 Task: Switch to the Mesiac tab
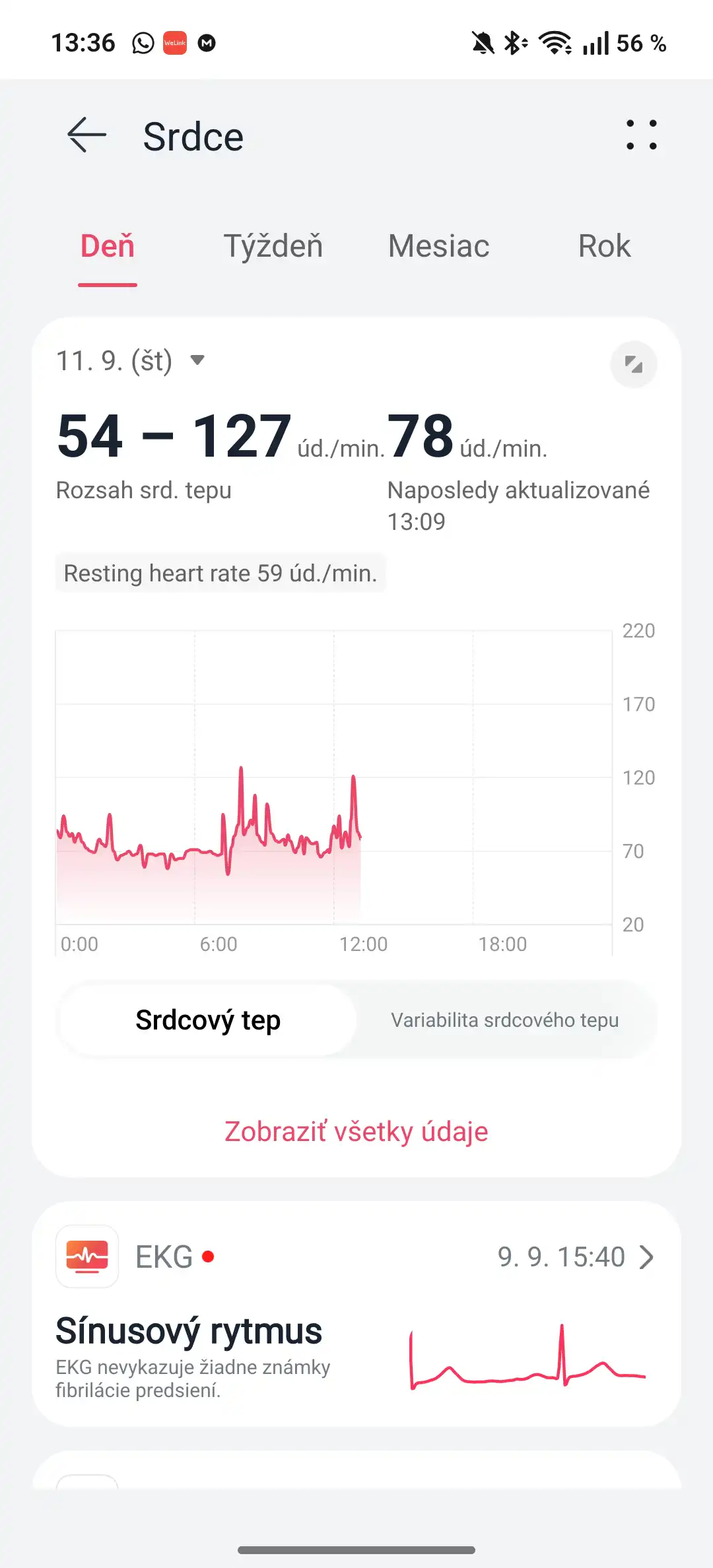tap(438, 247)
